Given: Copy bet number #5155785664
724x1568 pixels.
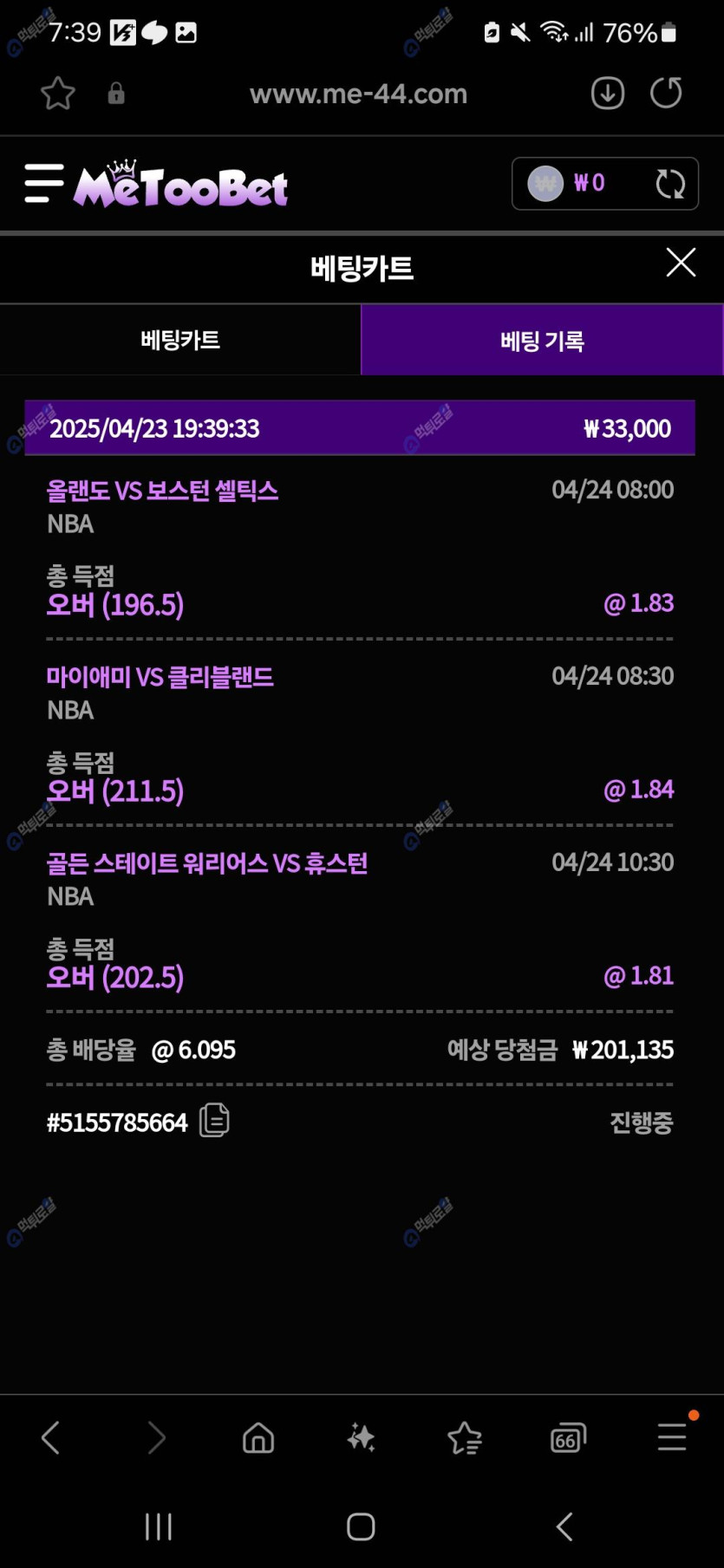Looking at the screenshot, I should [214, 1121].
